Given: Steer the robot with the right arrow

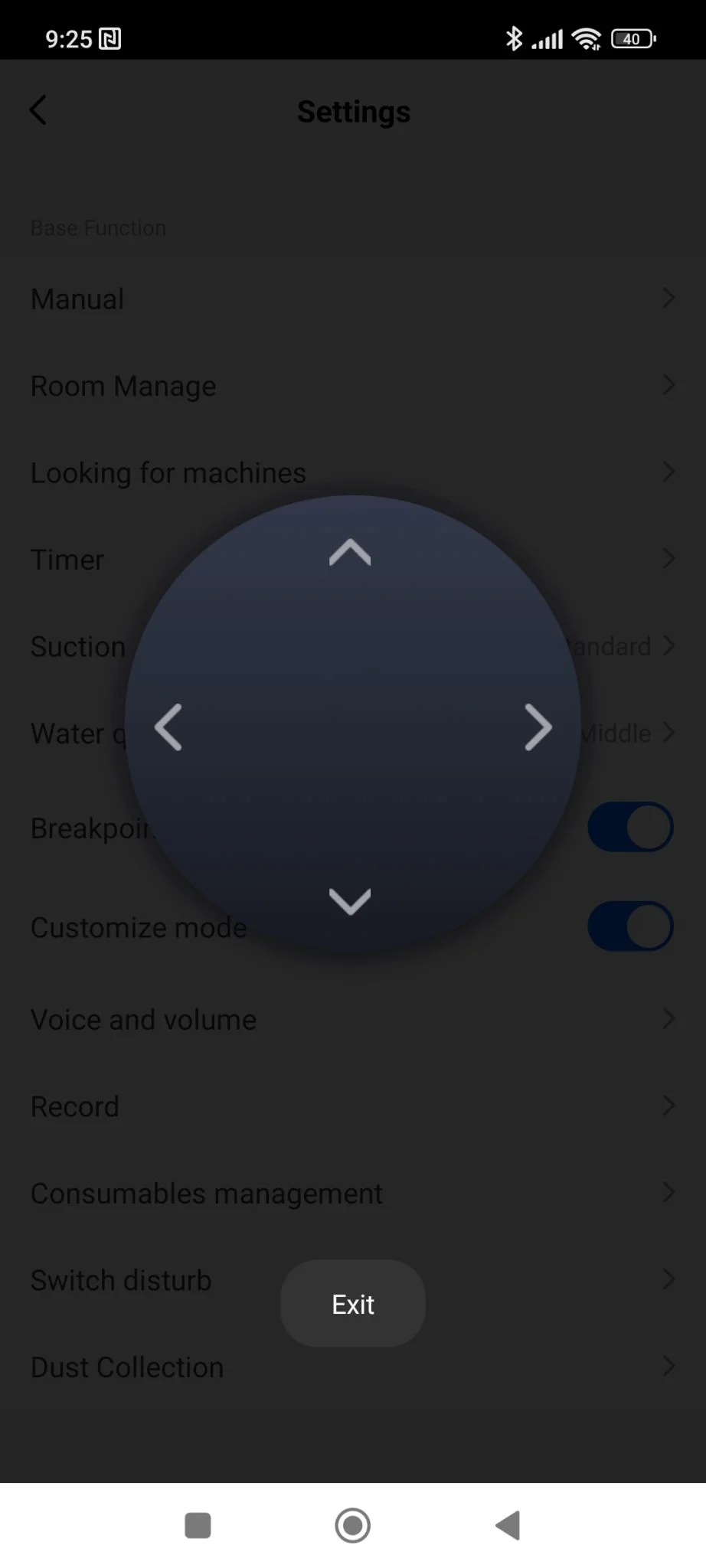Looking at the screenshot, I should click(x=538, y=727).
